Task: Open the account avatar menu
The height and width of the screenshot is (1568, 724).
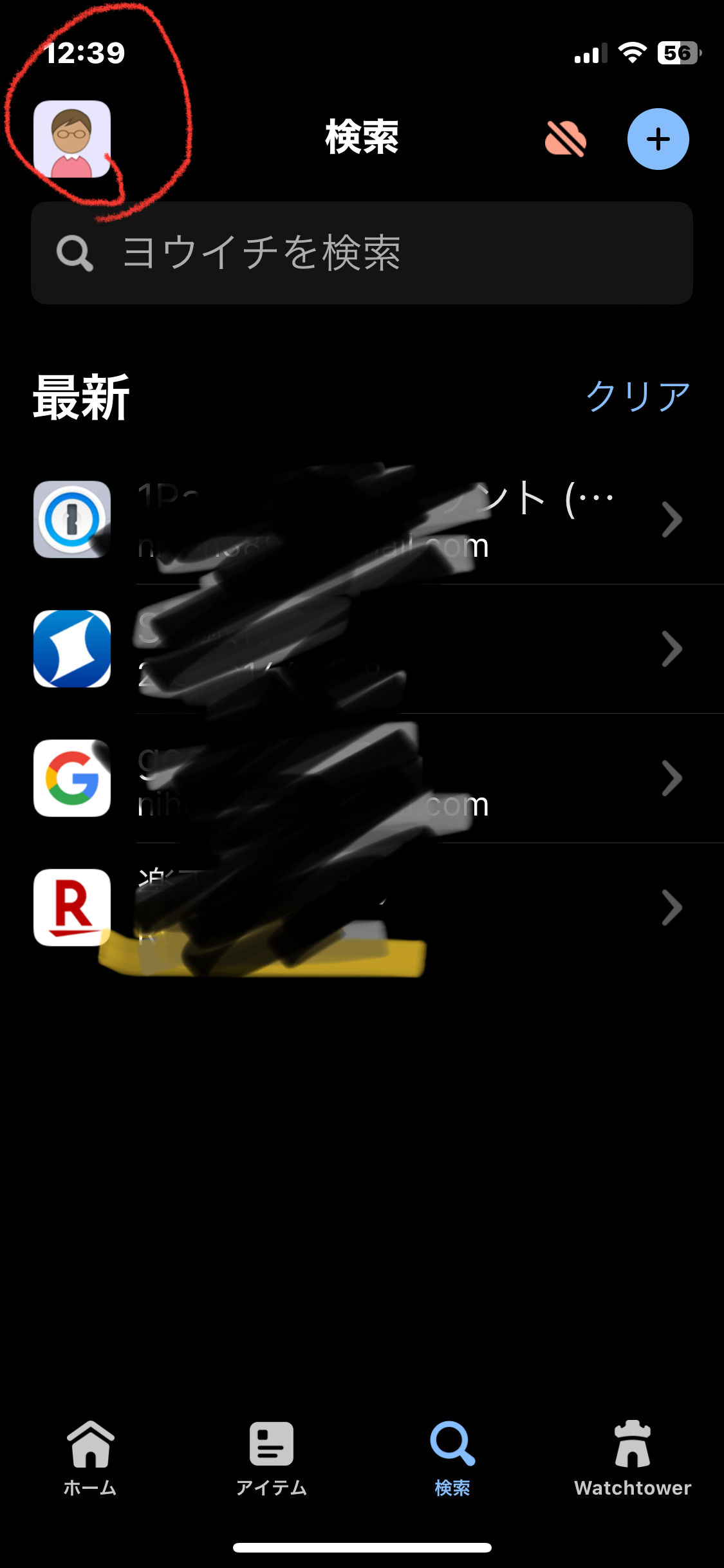Action: point(72,139)
